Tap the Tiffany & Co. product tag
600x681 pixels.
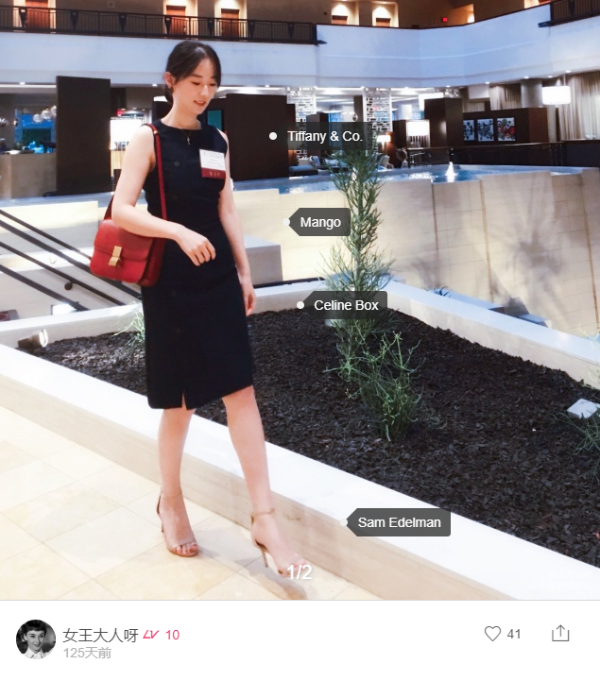tap(324, 136)
